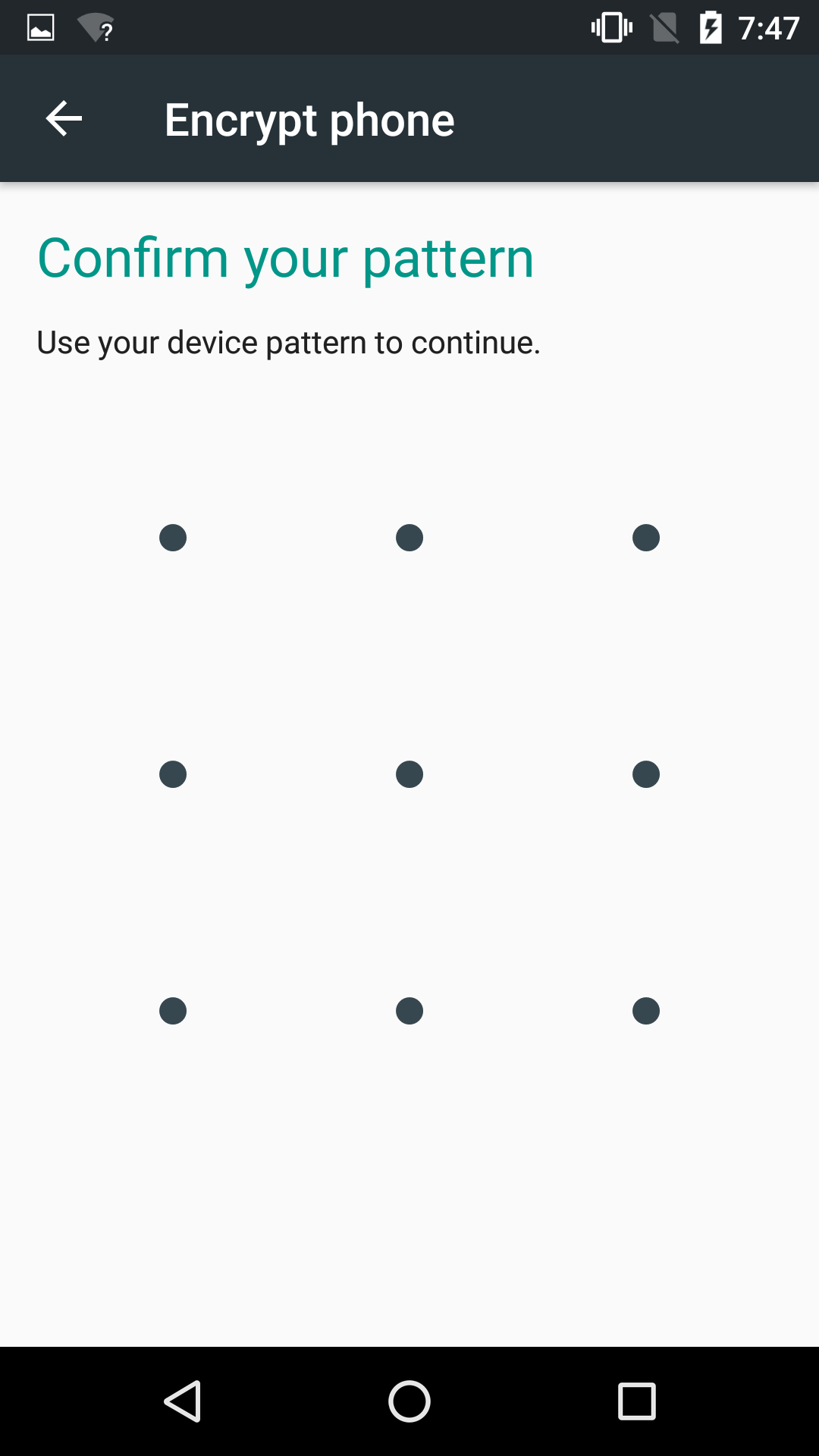Tap the middle-right pattern dot
Image resolution: width=819 pixels, height=1456 pixels.
pyautogui.click(x=646, y=773)
